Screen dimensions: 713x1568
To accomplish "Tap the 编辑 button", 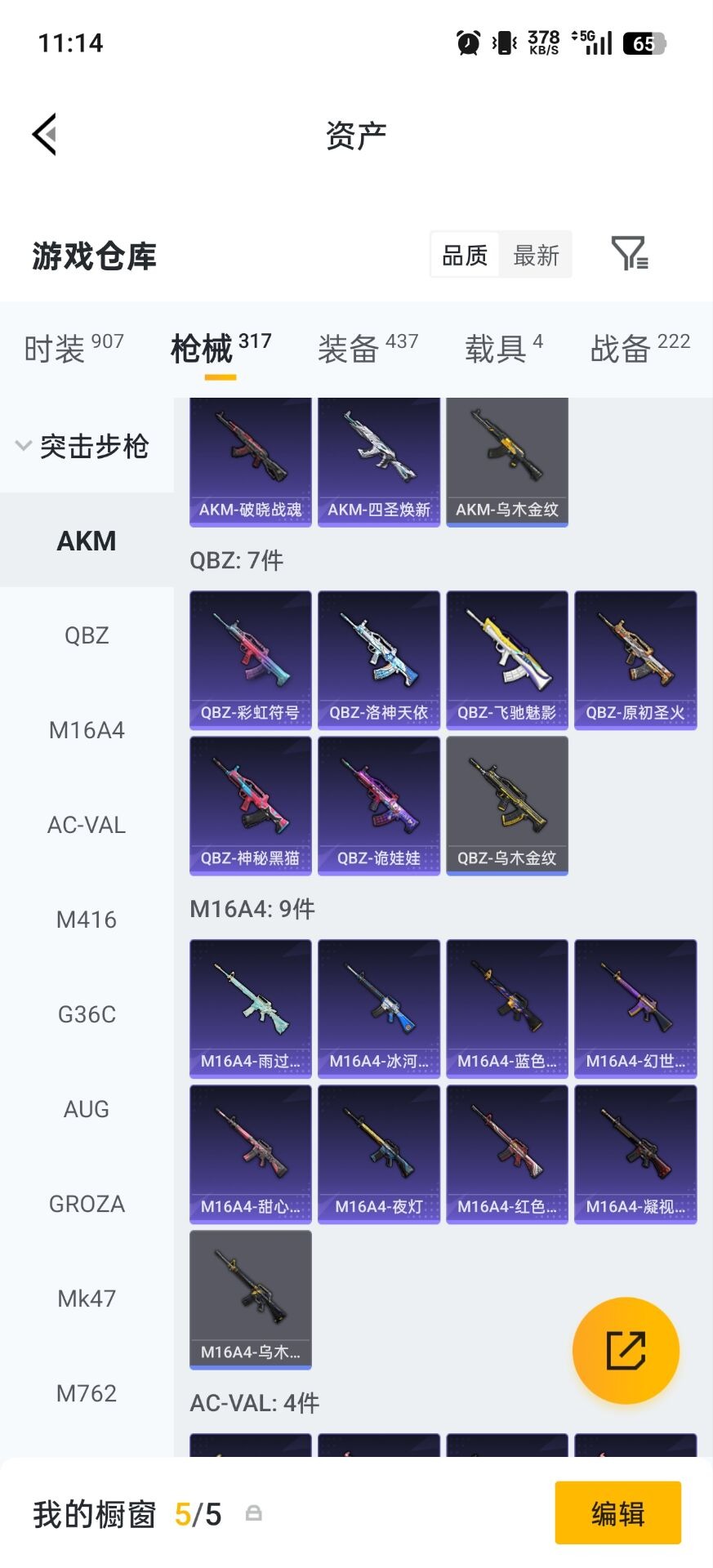I will 617,1513.
